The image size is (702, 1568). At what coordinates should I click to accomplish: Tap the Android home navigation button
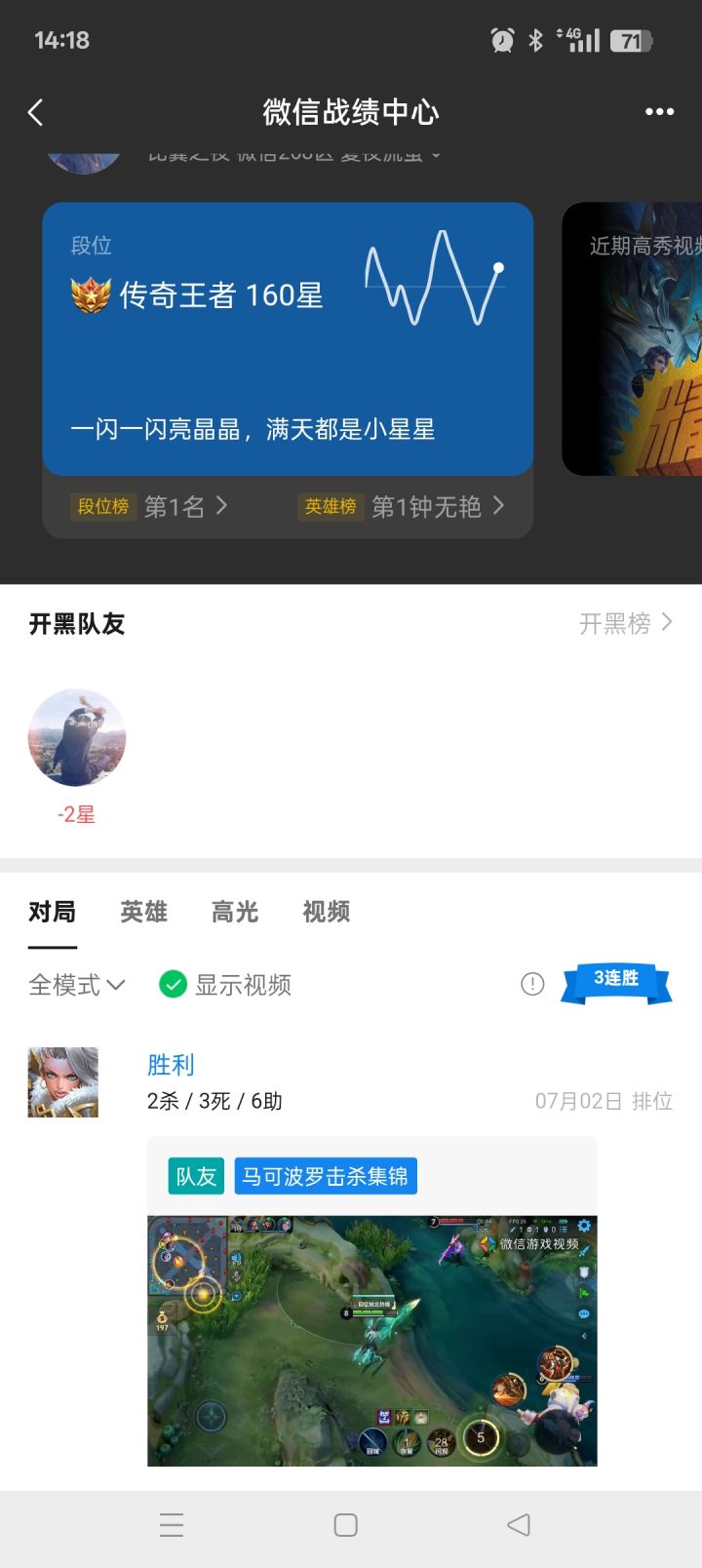pyautogui.click(x=346, y=1523)
